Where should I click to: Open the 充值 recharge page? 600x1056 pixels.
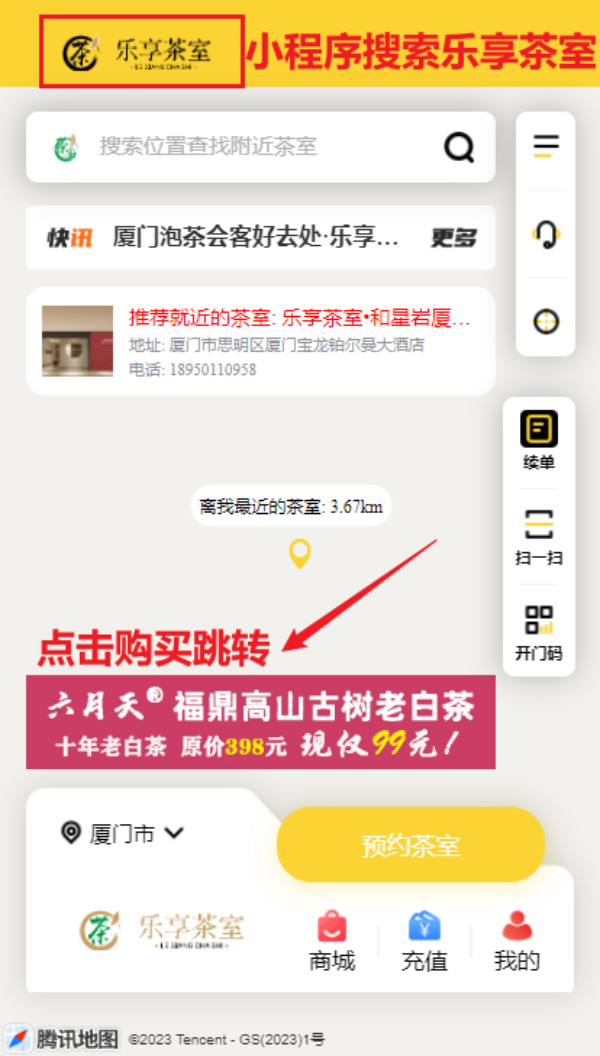pos(424,941)
